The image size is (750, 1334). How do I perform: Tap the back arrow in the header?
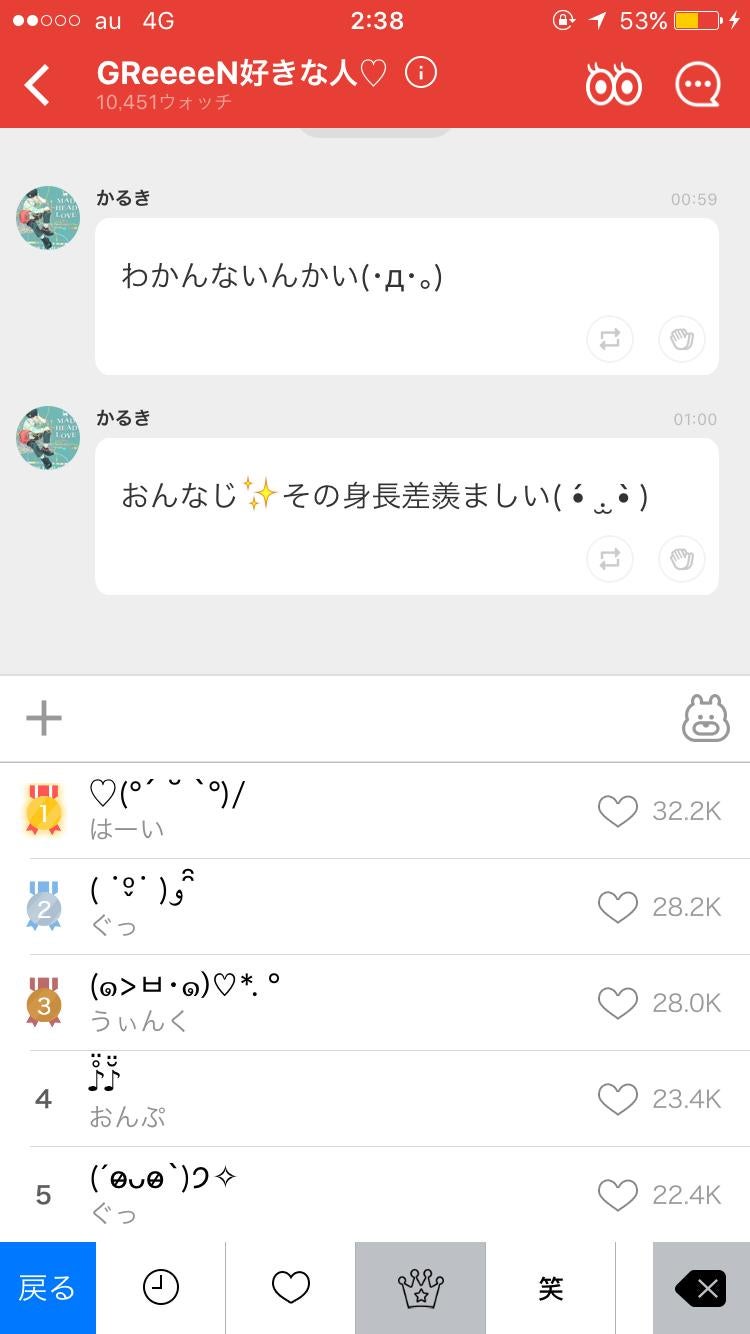pyautogui.click(x=37, y=85)
